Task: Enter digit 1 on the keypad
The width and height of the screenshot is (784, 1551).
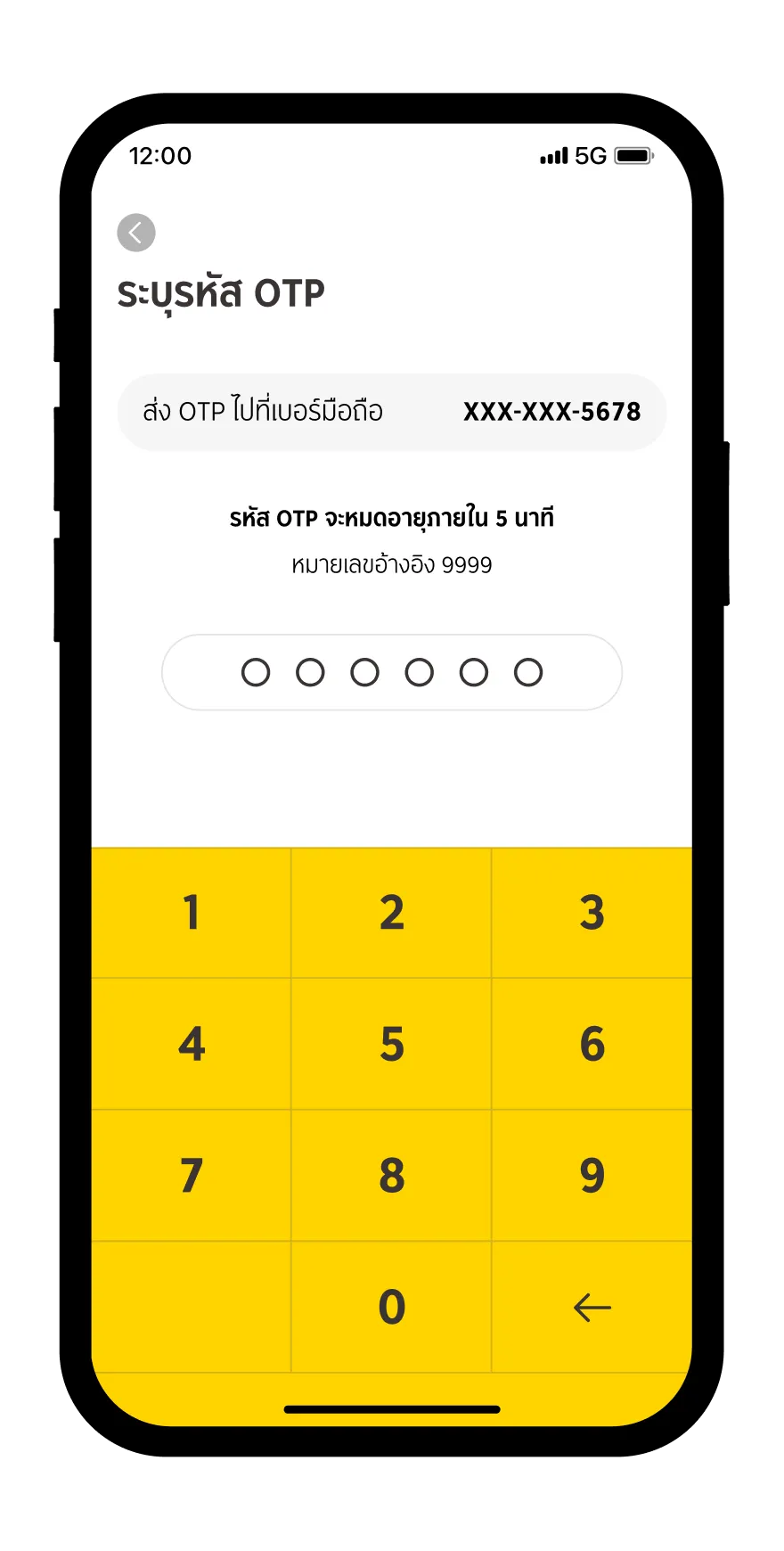Action: click(x=191, y=913)
